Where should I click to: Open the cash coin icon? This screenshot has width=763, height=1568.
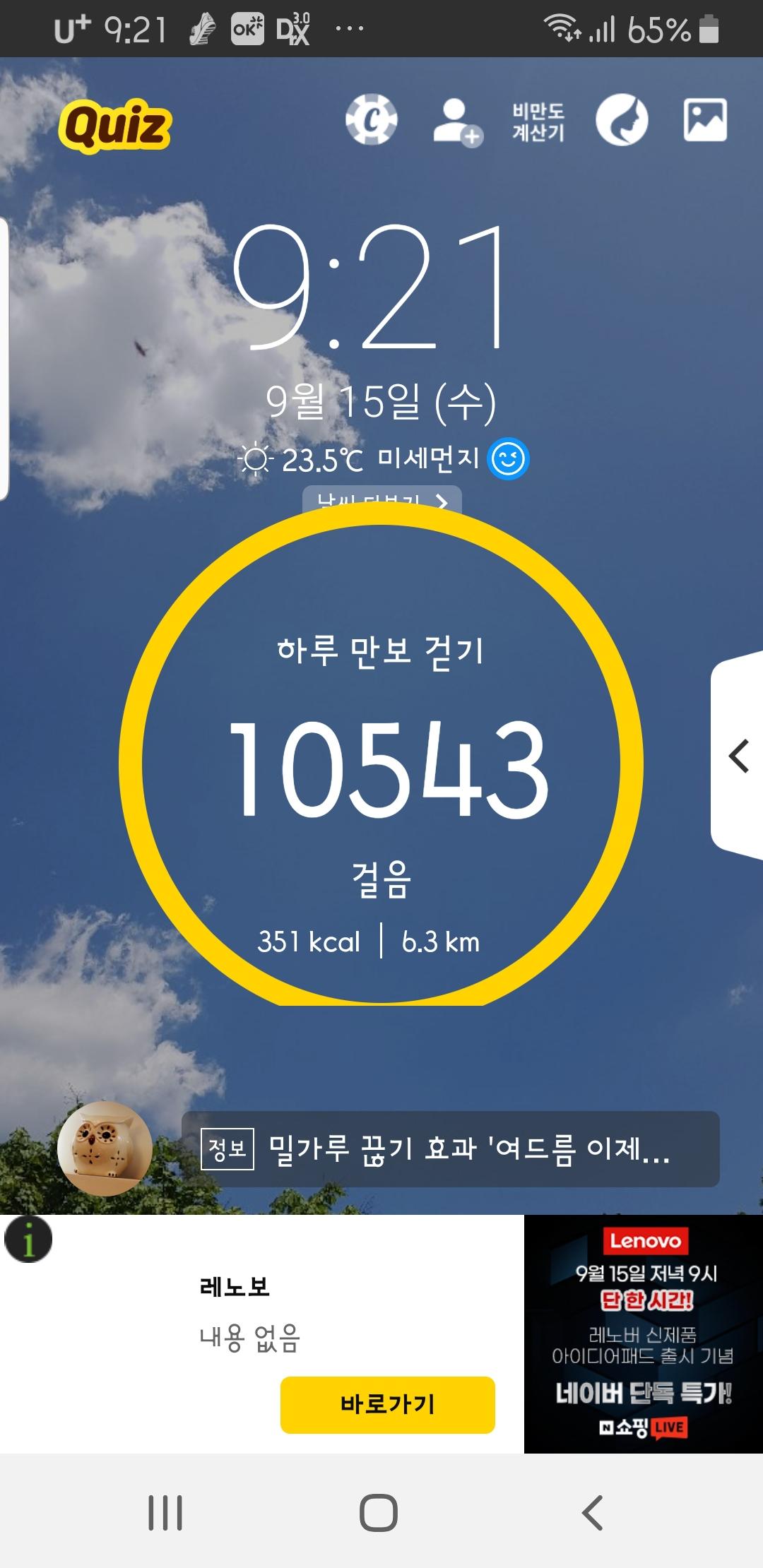[x=371, y=119]
